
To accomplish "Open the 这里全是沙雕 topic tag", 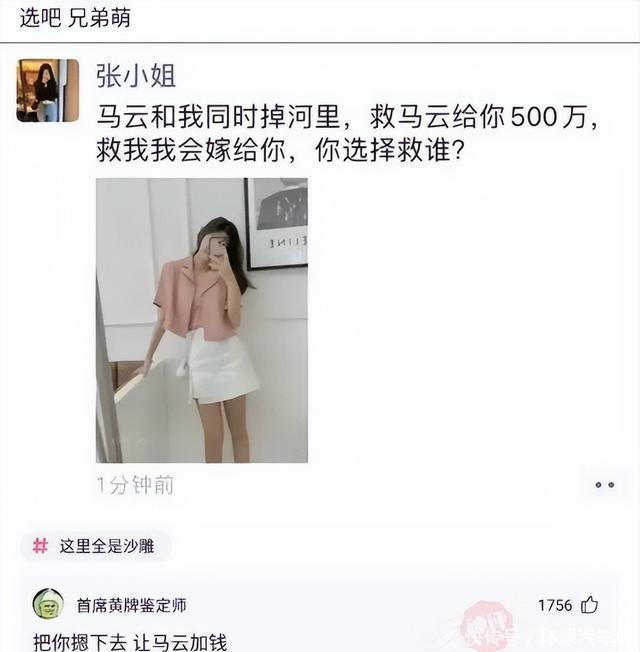I will [96, 546].
